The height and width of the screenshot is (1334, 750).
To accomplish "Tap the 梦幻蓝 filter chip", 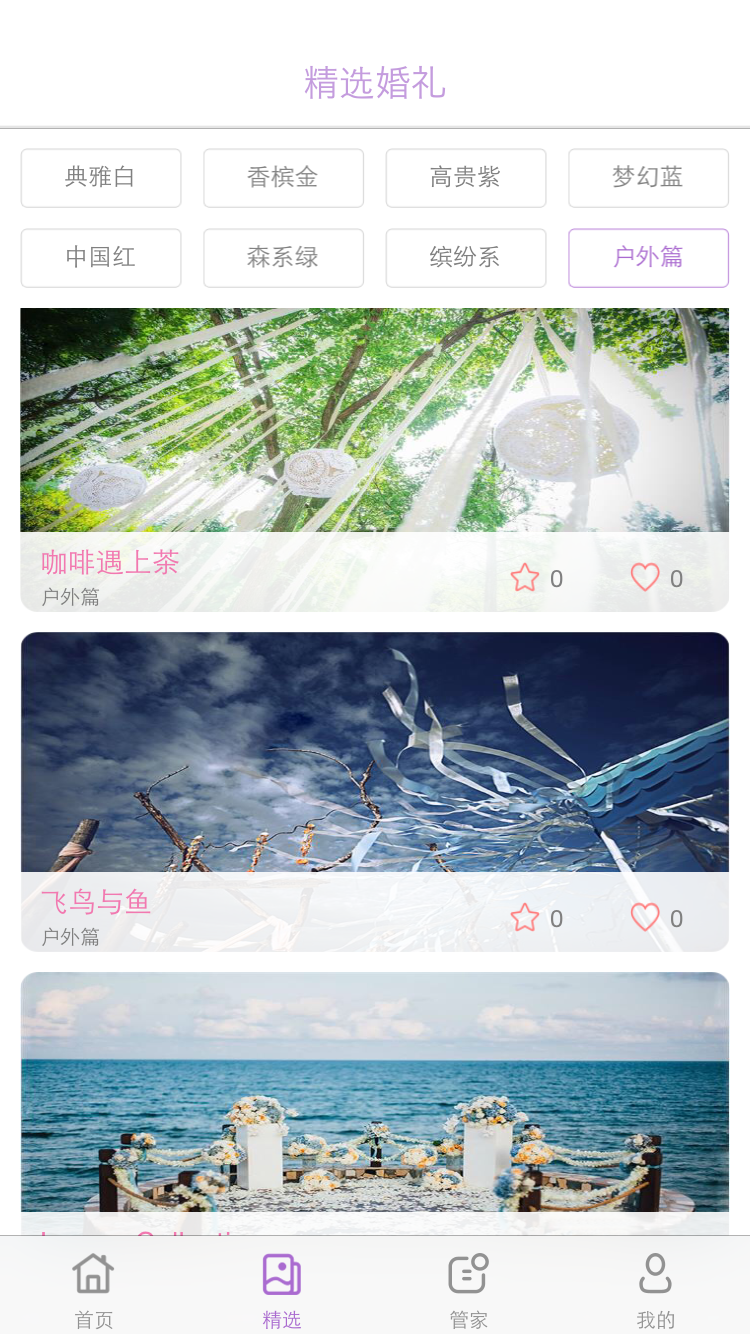I will click(x=648, y=178).
